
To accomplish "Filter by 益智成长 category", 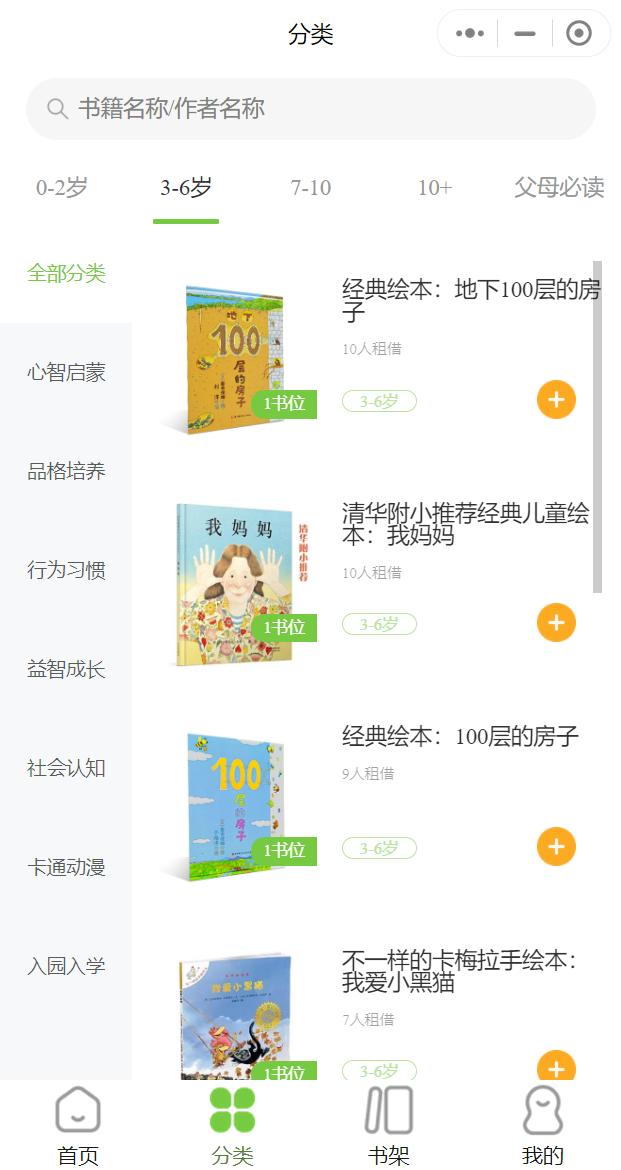I will pyautogui.click(x=66, y=670).
